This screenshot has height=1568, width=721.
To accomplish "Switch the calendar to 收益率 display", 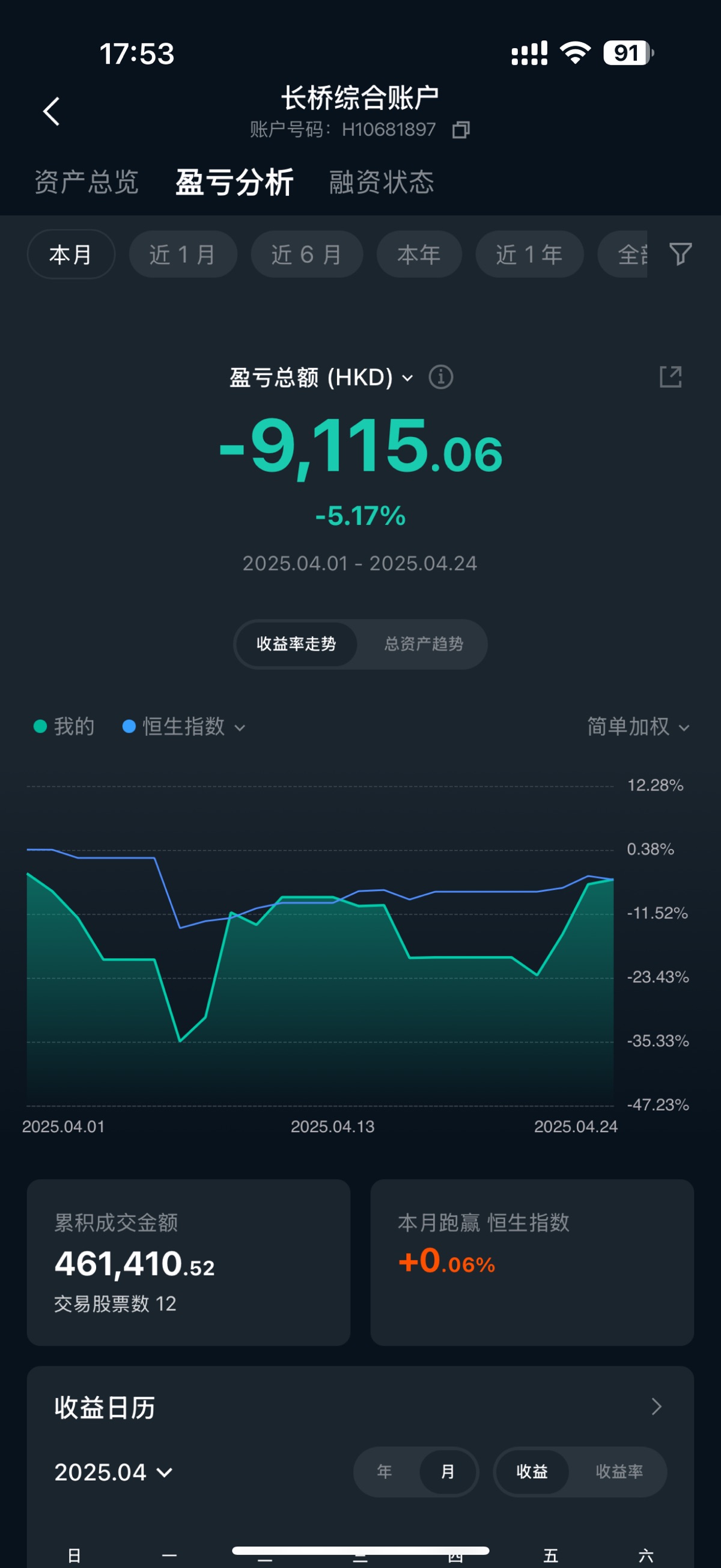I will (x=619, y=1472).
